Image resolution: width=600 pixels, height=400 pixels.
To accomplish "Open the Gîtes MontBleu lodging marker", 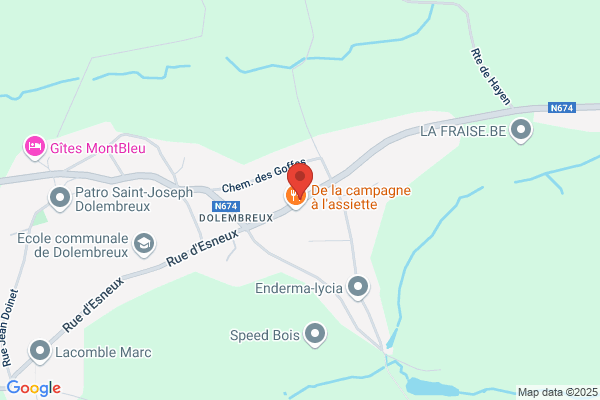I will coord(35,147).
